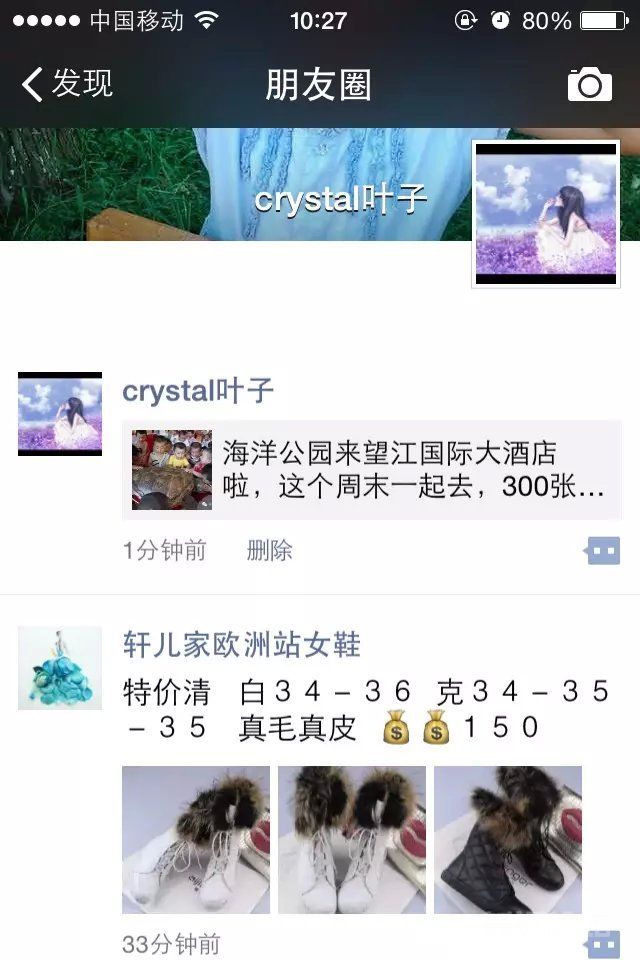Go back to 发现 (Discover)
The height and width of the screenshot is (960, 640).
pyautogui.click(x=68, y=84)
